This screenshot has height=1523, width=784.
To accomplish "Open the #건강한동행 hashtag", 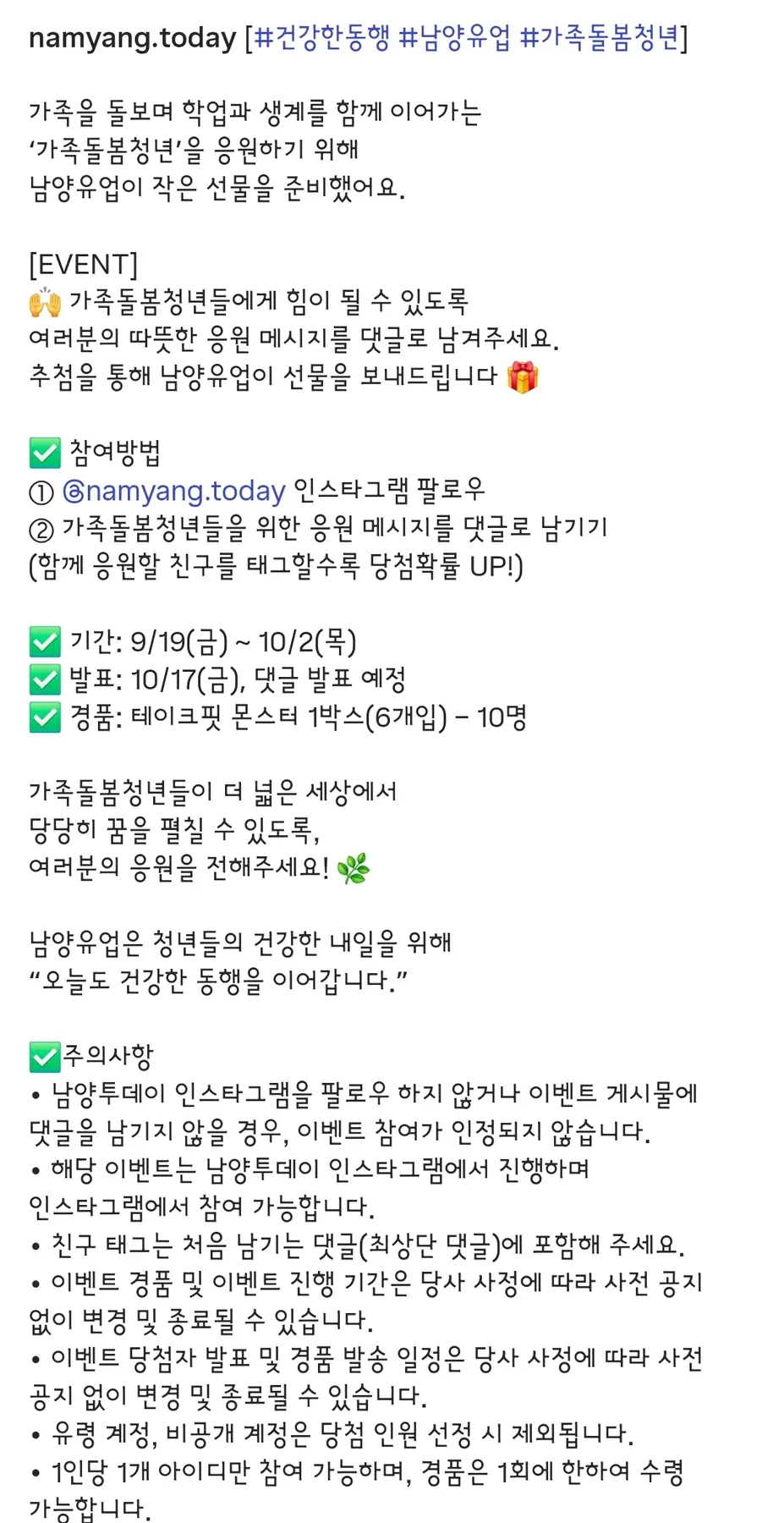I will pyautogui.click(x=321, y=38).
